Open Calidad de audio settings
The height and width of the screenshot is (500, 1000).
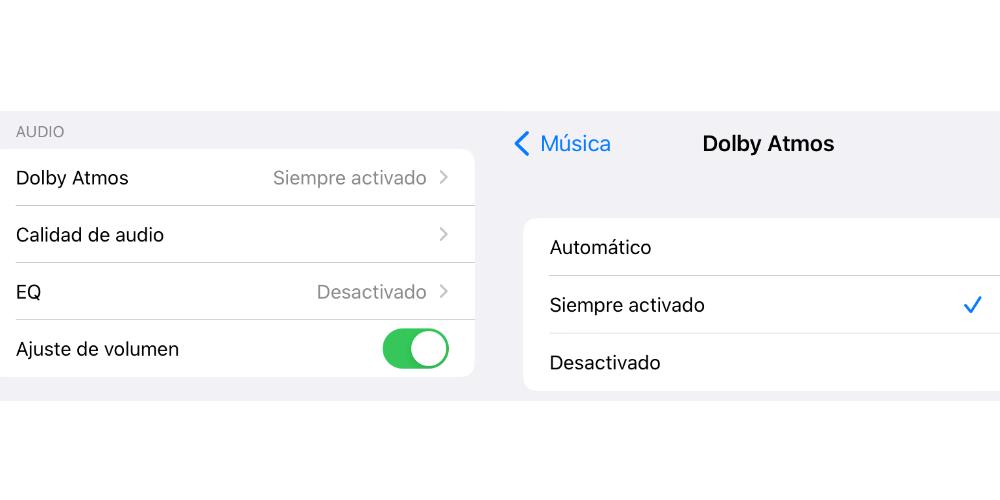coord(236,235)
